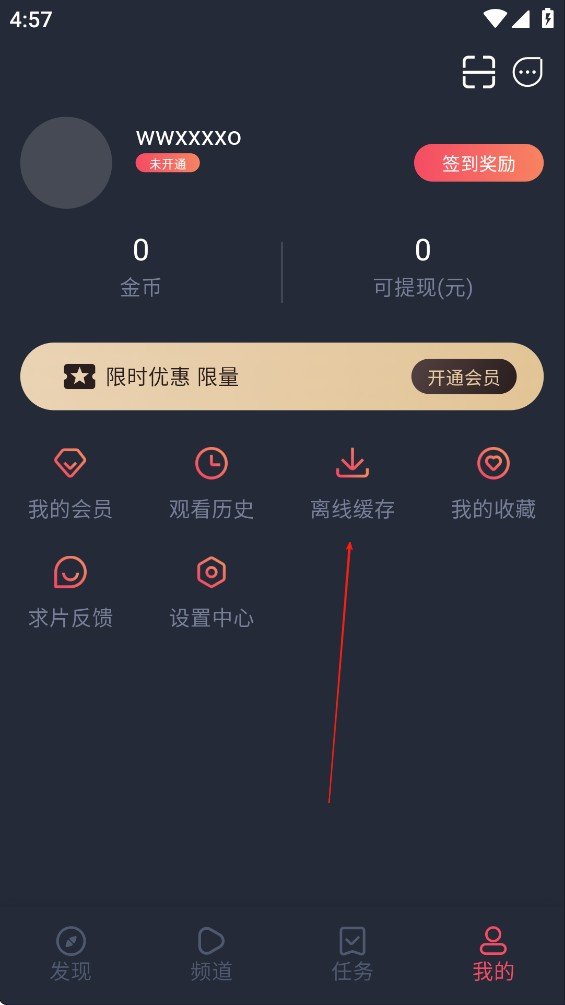Viewport: 565px width, 1005px height.
Task: View 金币 balance details
Action: [x=141, y=268]
